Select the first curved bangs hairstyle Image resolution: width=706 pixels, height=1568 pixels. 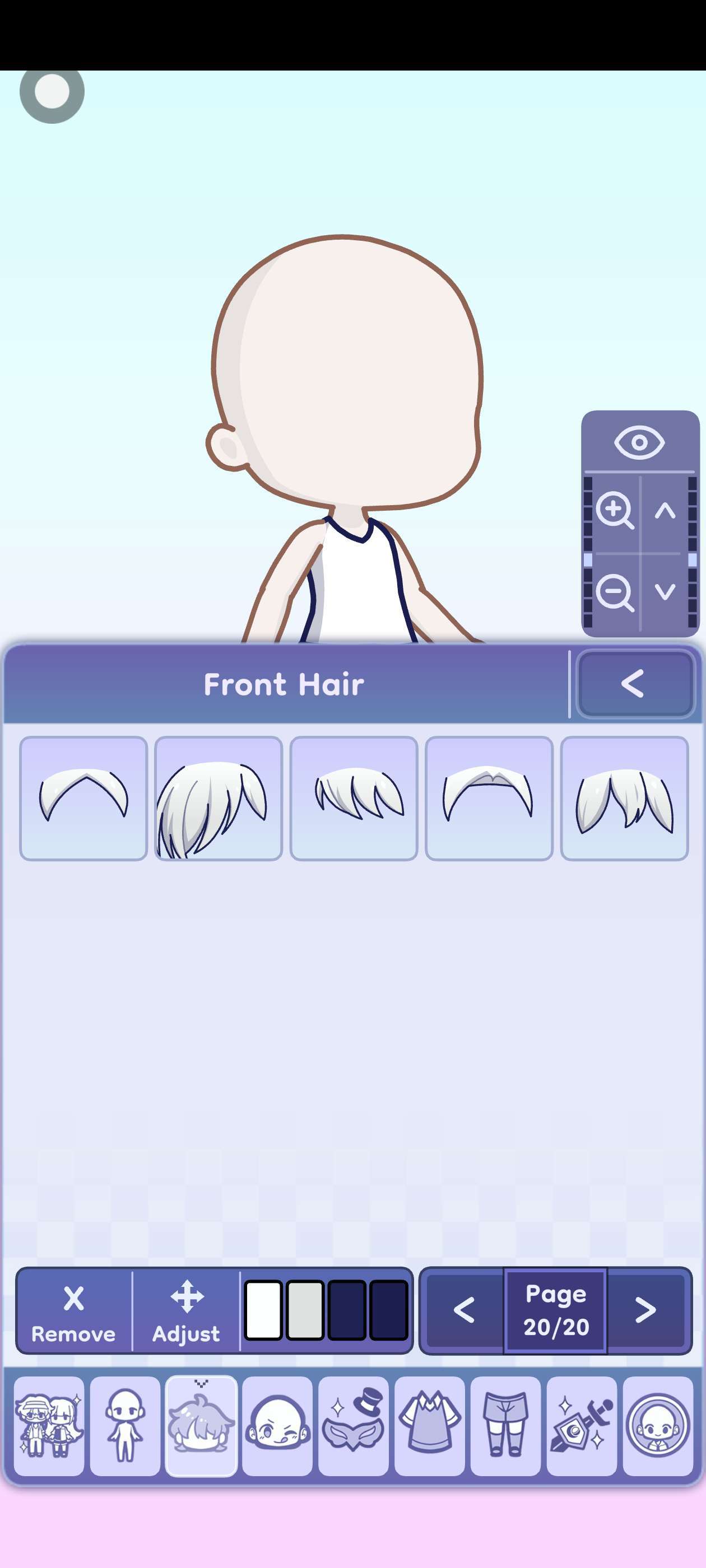(x=83, y=798)
